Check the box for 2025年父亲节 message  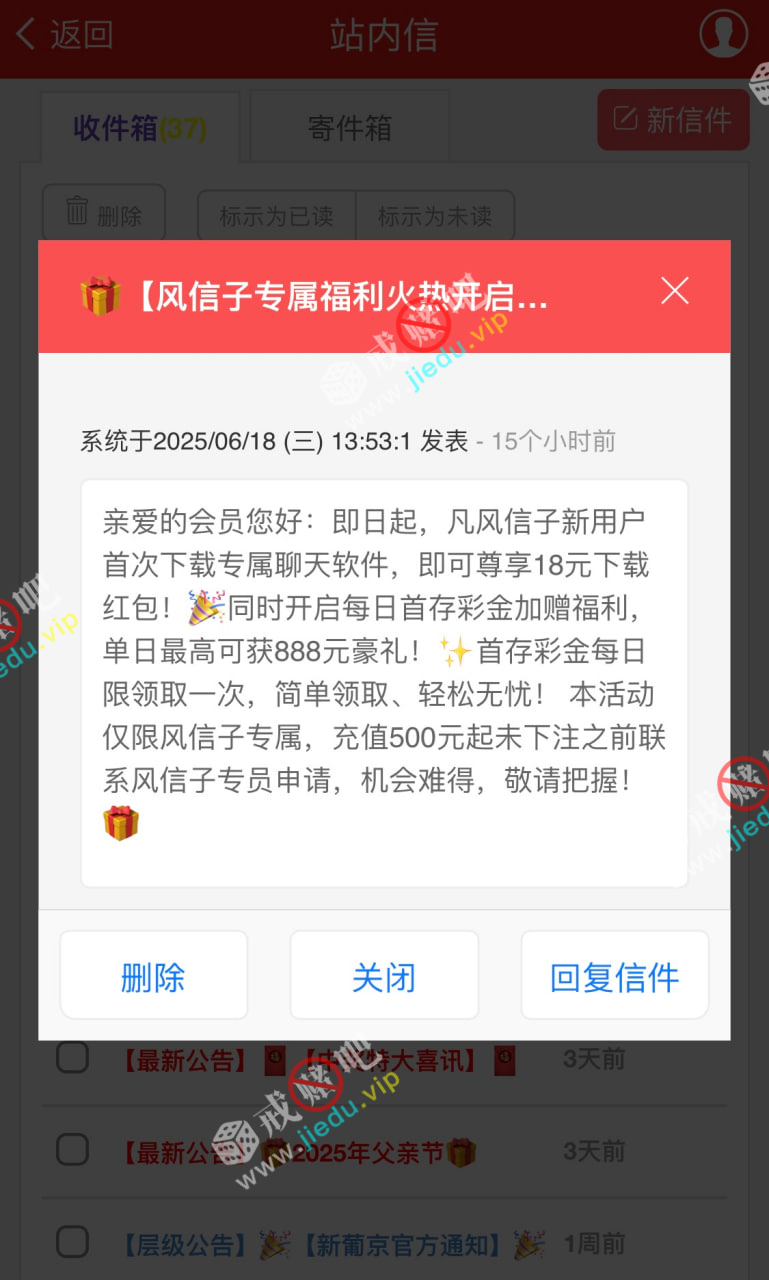(72, 1150)
